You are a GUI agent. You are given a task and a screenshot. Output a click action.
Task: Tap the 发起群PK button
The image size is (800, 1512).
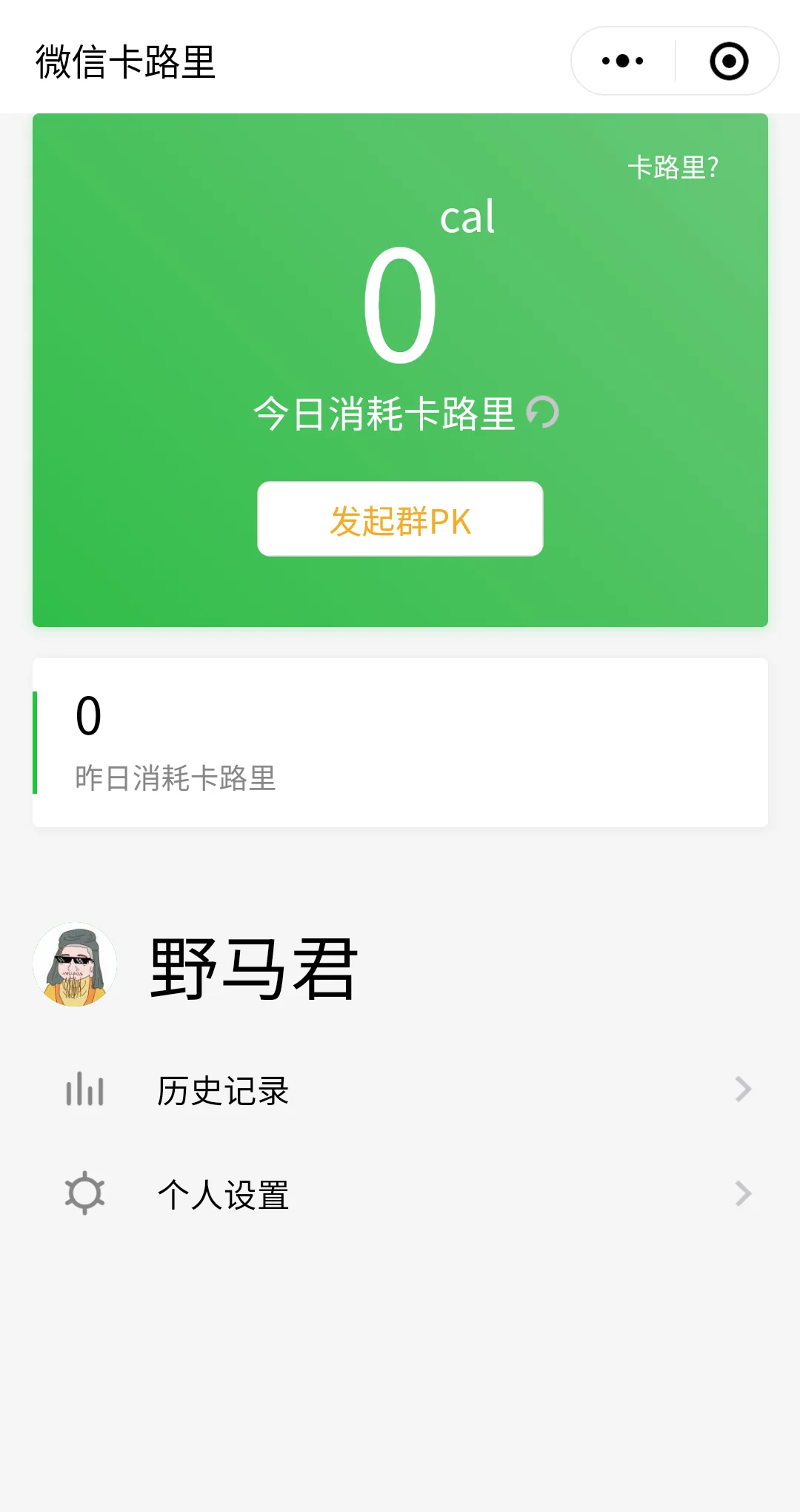(x=400, y=519)
